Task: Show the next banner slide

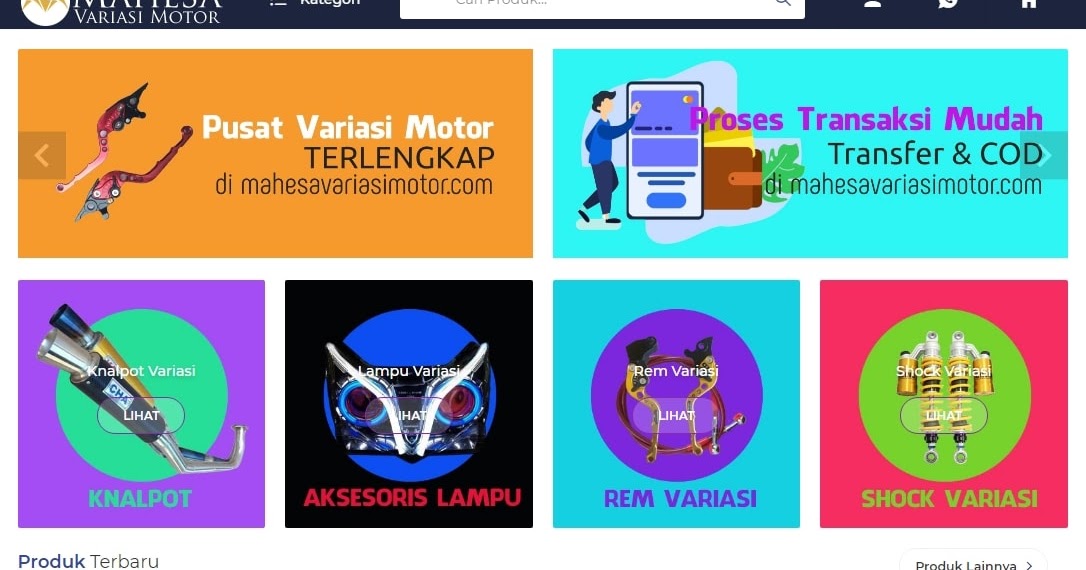Action: (1044, 155)
